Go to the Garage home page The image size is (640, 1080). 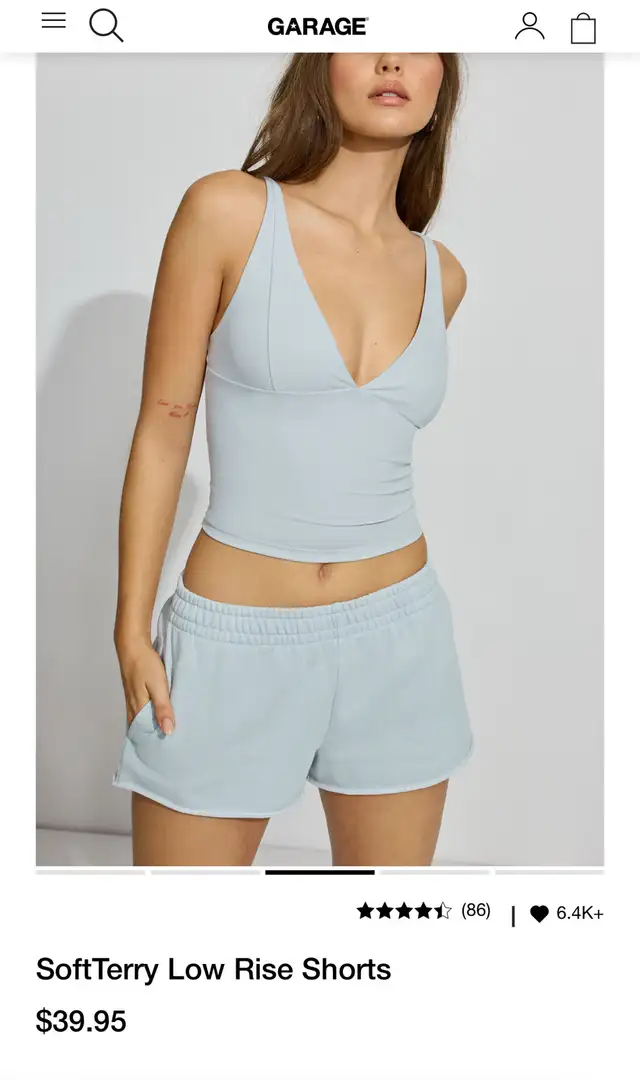click(x=318, y=27)
